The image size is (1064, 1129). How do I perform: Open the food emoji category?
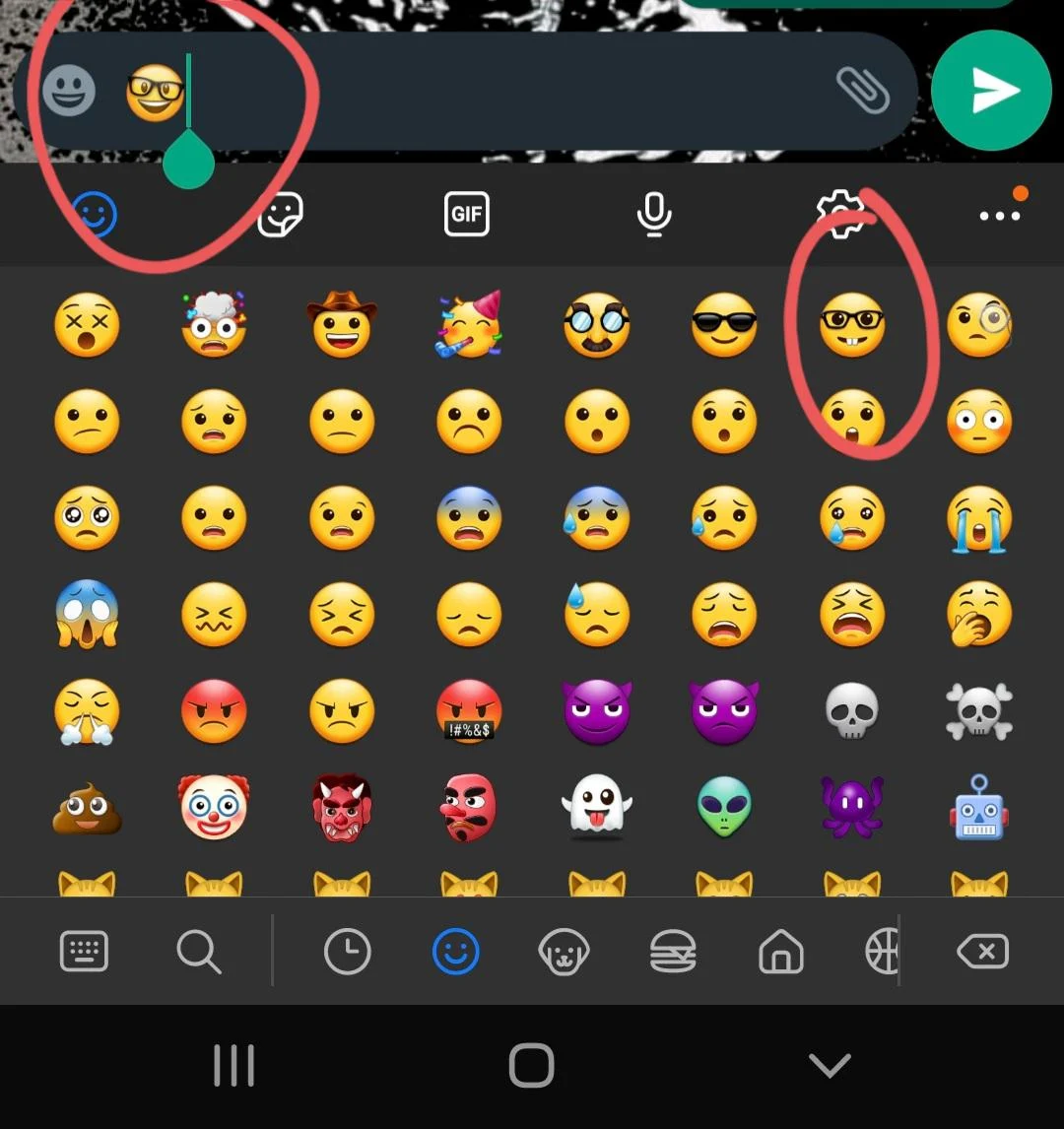tap(673, 952)
